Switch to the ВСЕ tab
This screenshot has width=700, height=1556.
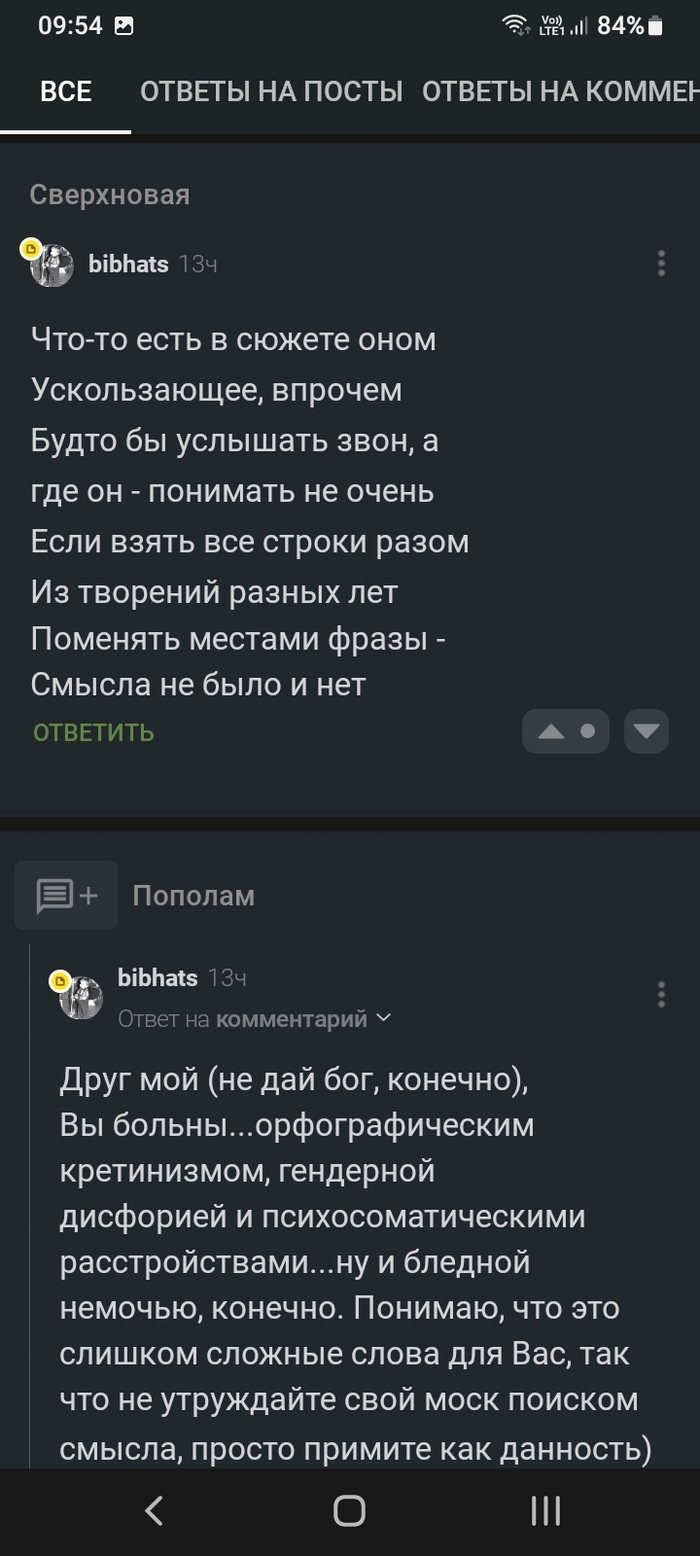click(x=66, y=92)
